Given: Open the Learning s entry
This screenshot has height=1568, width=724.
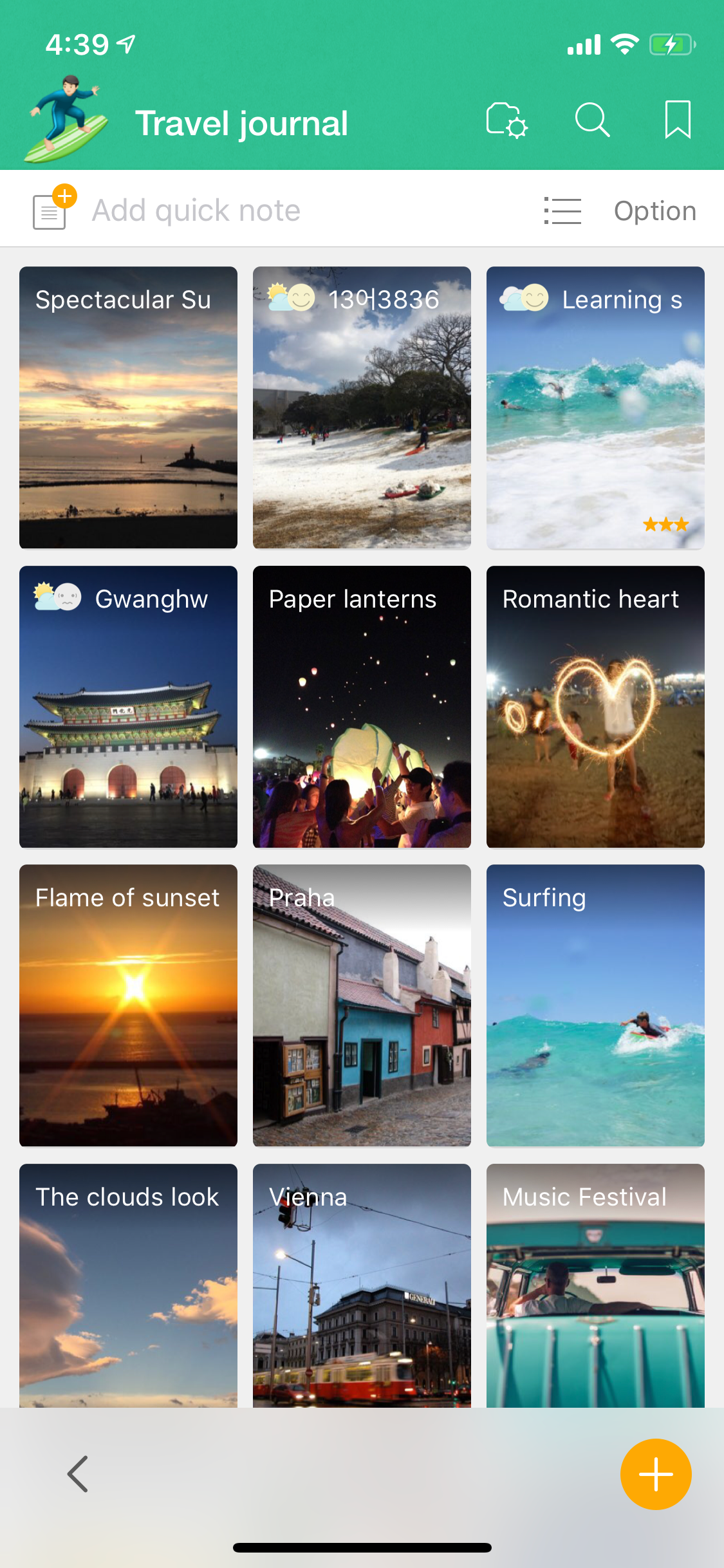Looking at the screenshot, I should [x=595, y=407].
